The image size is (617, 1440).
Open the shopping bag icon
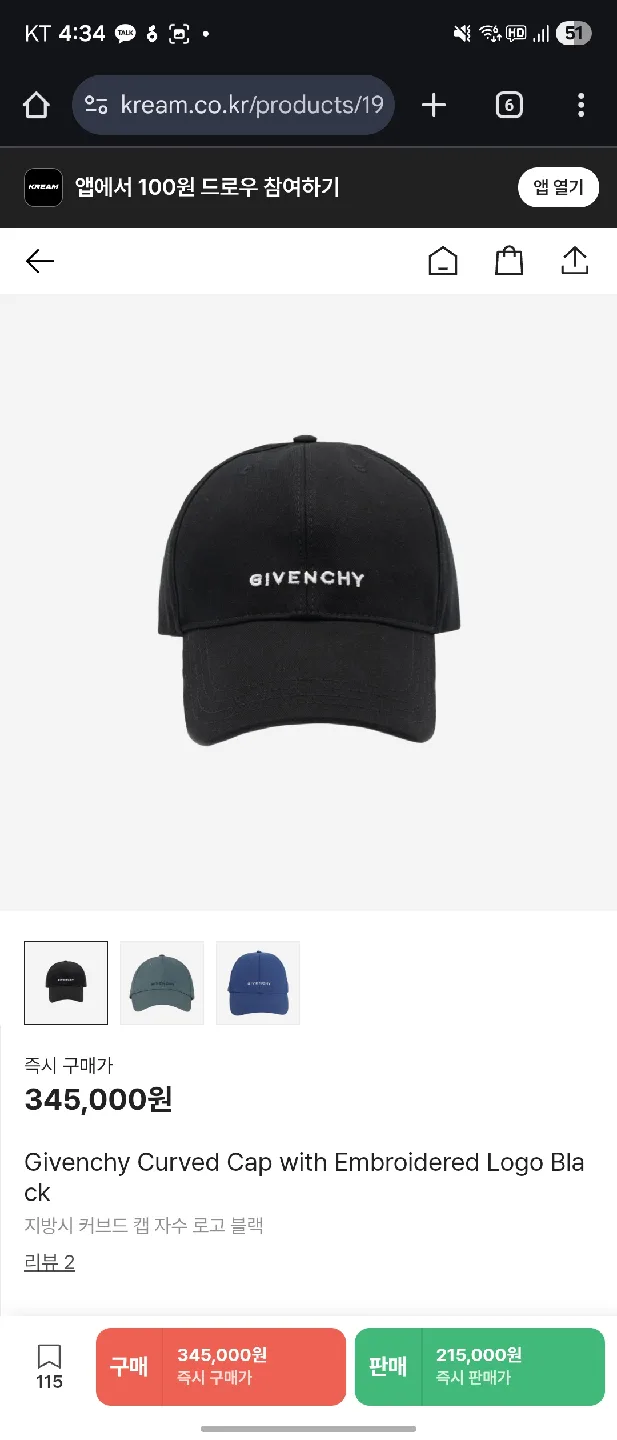click(509, 262)
